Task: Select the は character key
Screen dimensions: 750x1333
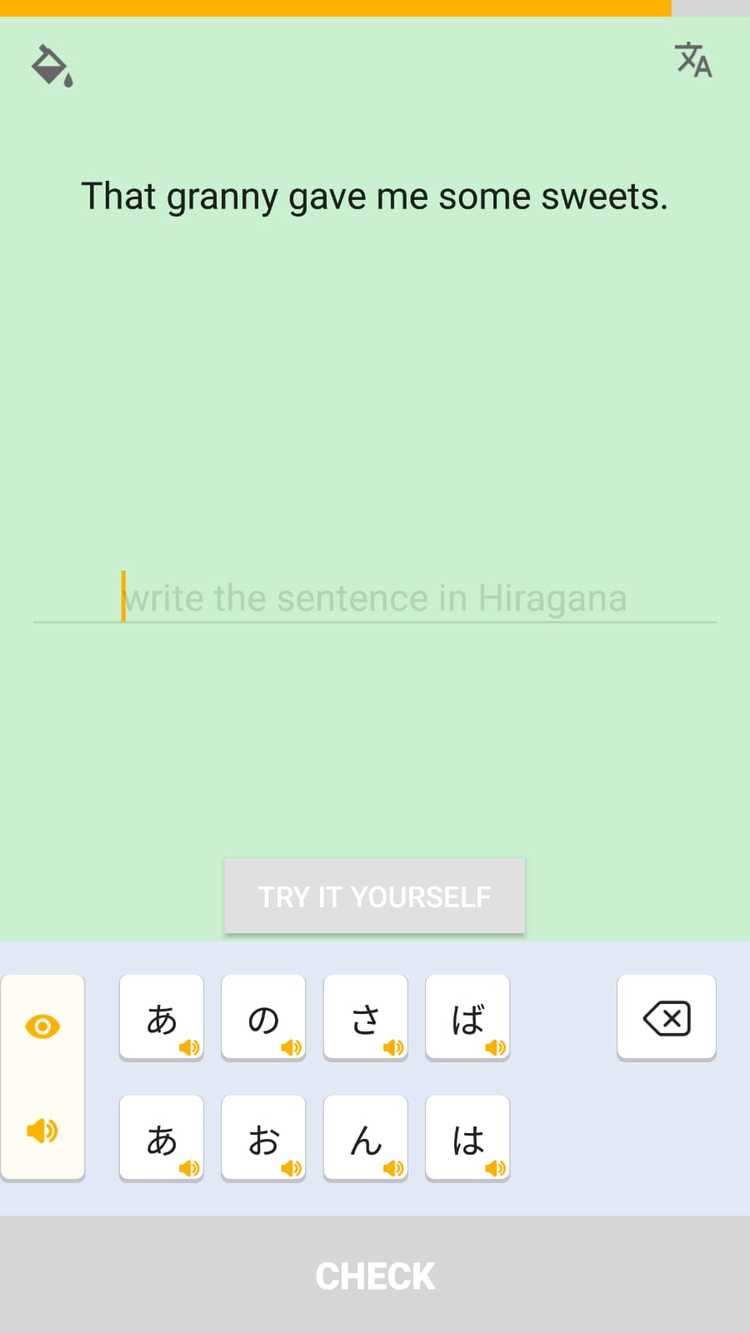Action: pos(467,1138)
